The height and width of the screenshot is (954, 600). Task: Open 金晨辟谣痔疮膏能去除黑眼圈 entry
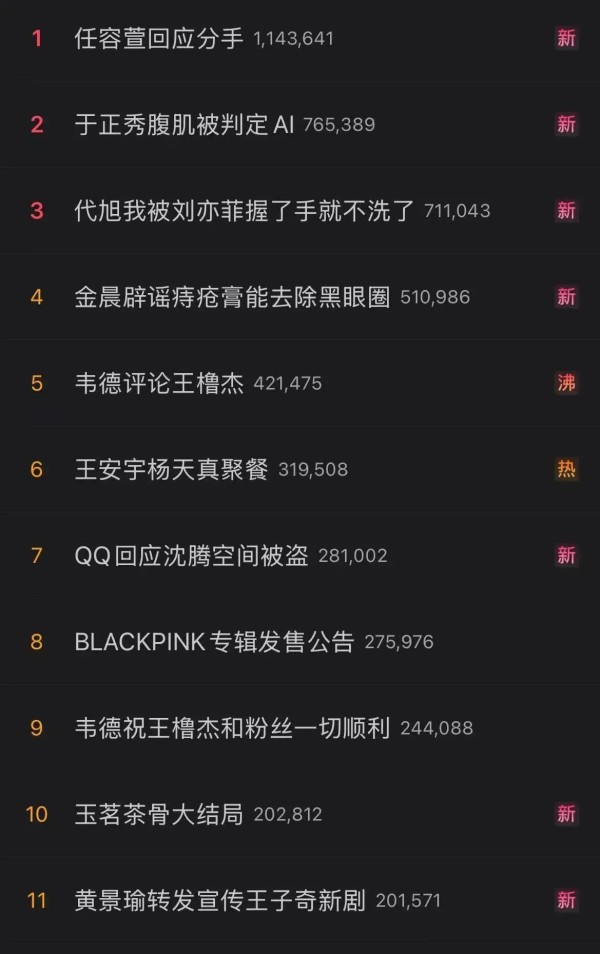232,297
